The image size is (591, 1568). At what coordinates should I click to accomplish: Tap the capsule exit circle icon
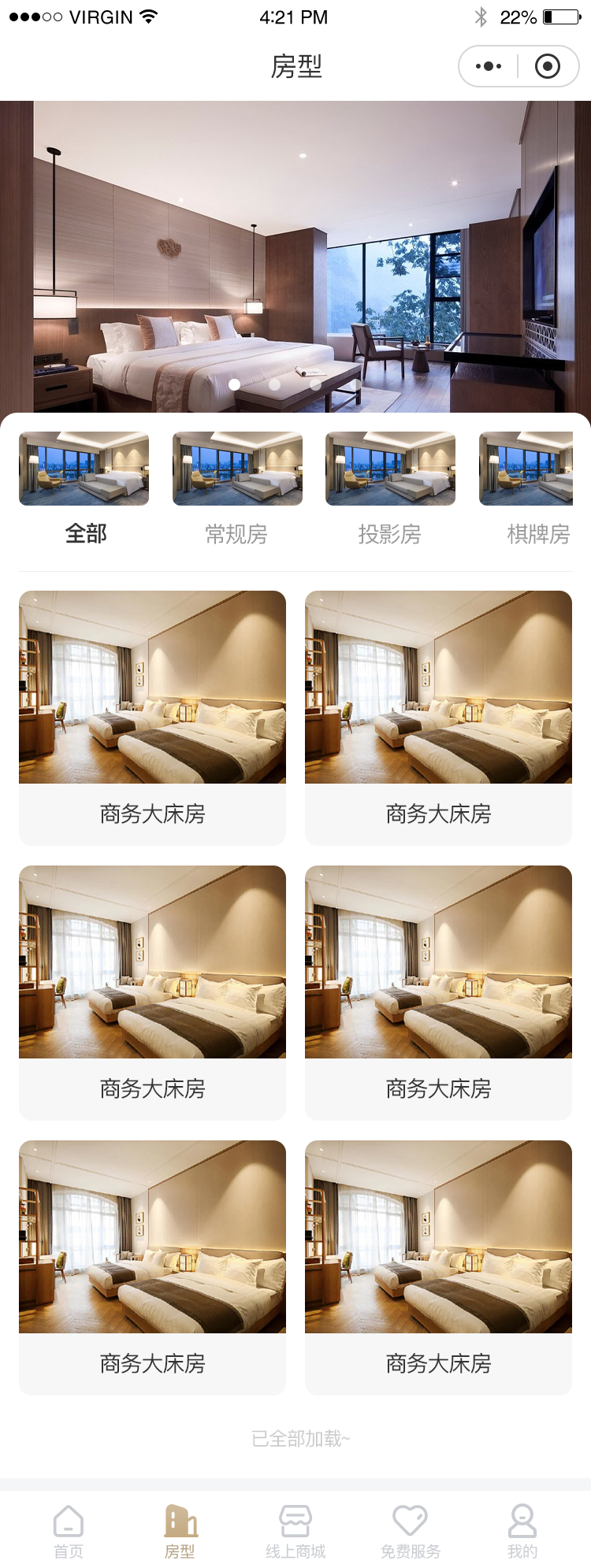pos(548,66)
